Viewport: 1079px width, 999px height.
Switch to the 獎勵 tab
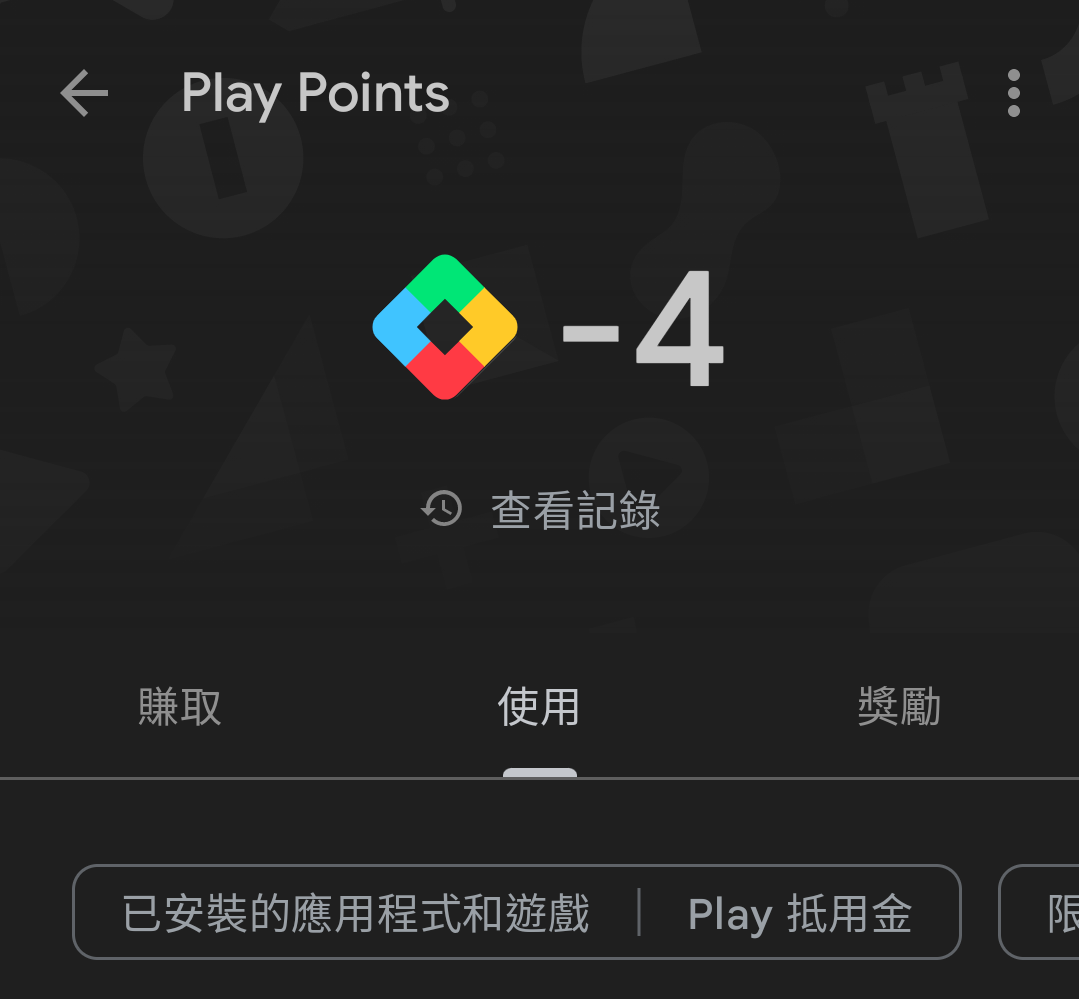tap(899, 707)
